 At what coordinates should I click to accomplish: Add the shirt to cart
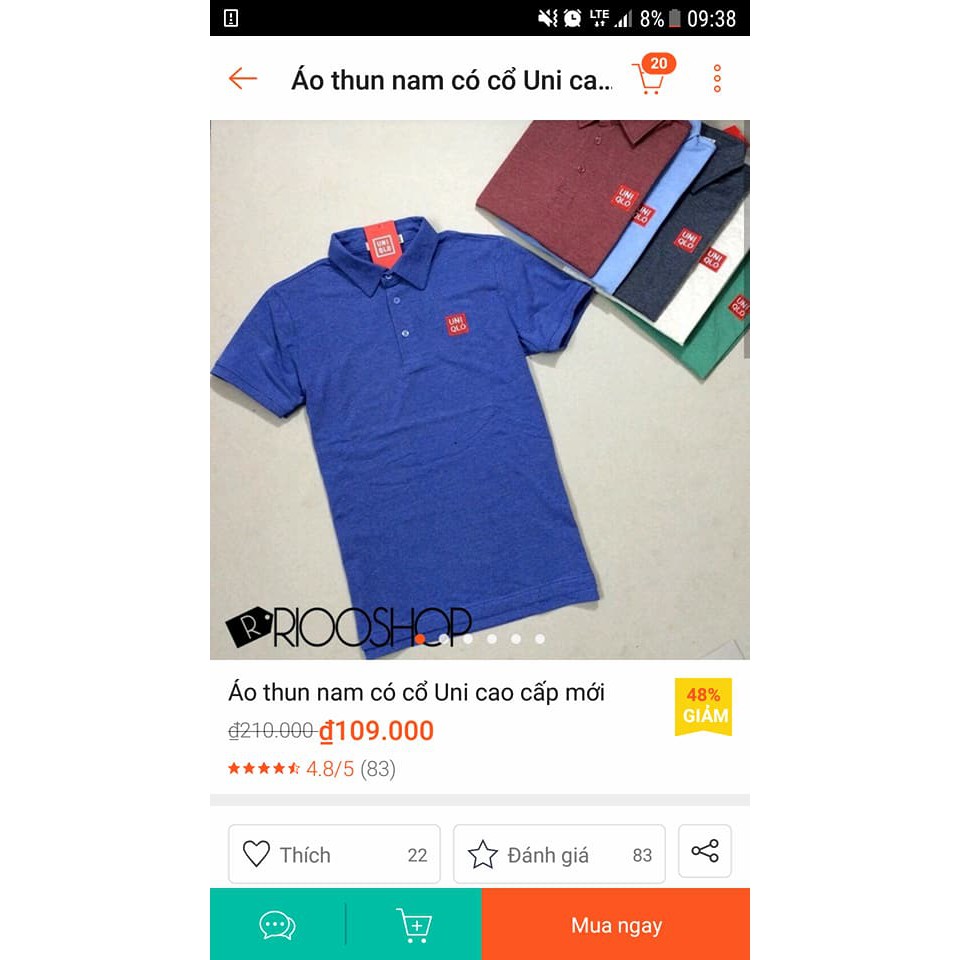(x=414, y=924)
